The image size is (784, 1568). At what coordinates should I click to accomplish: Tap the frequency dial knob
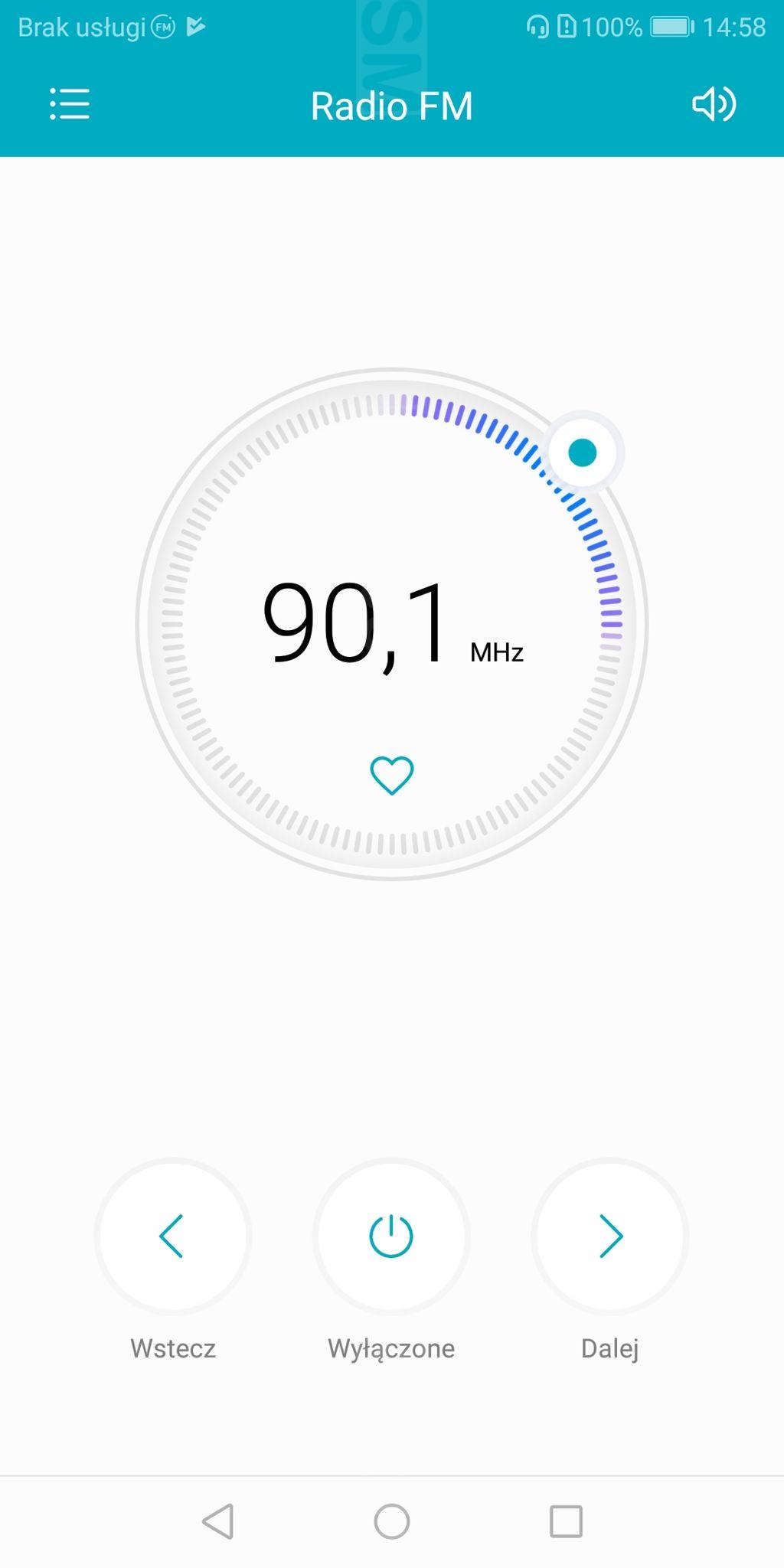click(583, 452)
